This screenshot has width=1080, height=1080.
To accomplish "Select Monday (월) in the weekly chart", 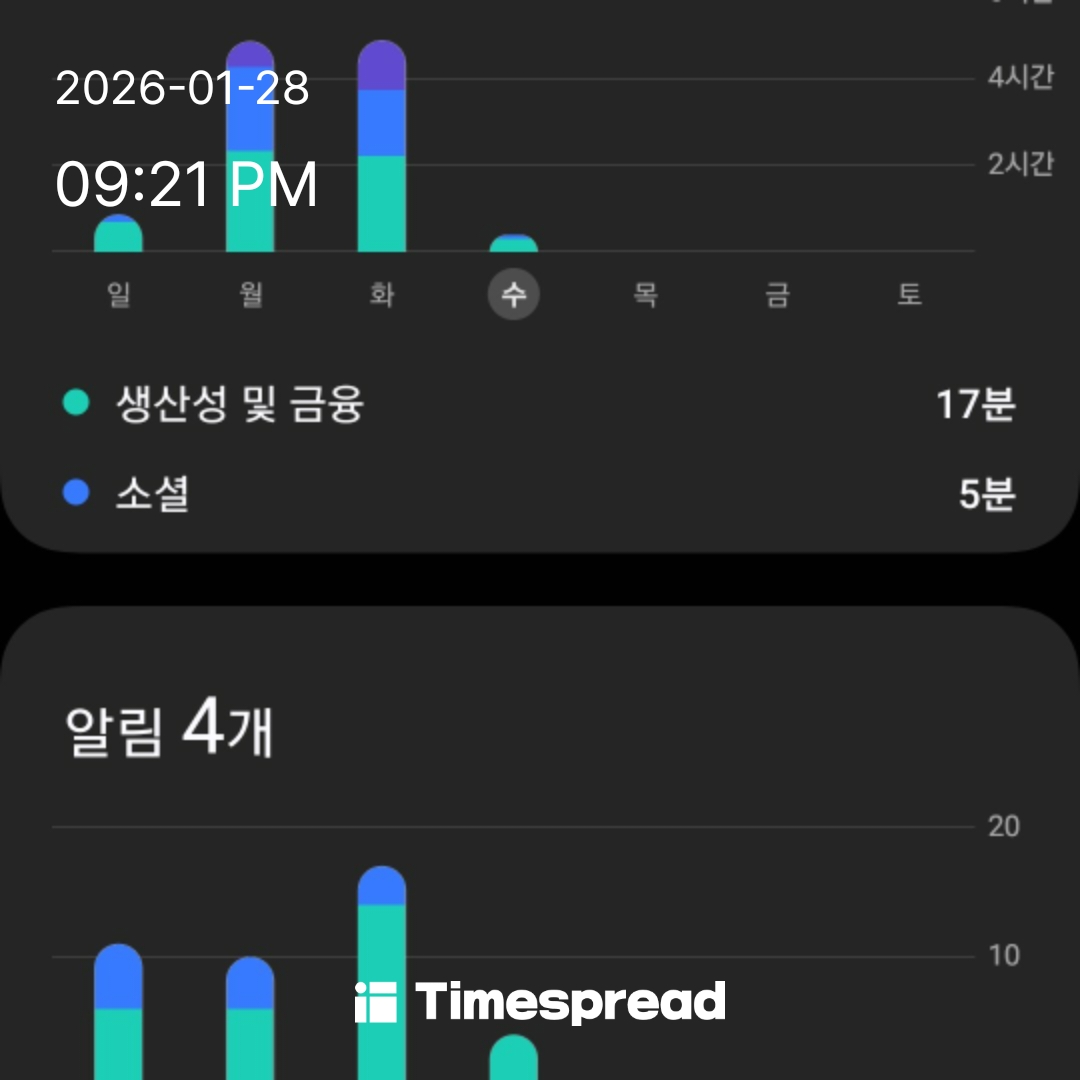I will point(250,295).
